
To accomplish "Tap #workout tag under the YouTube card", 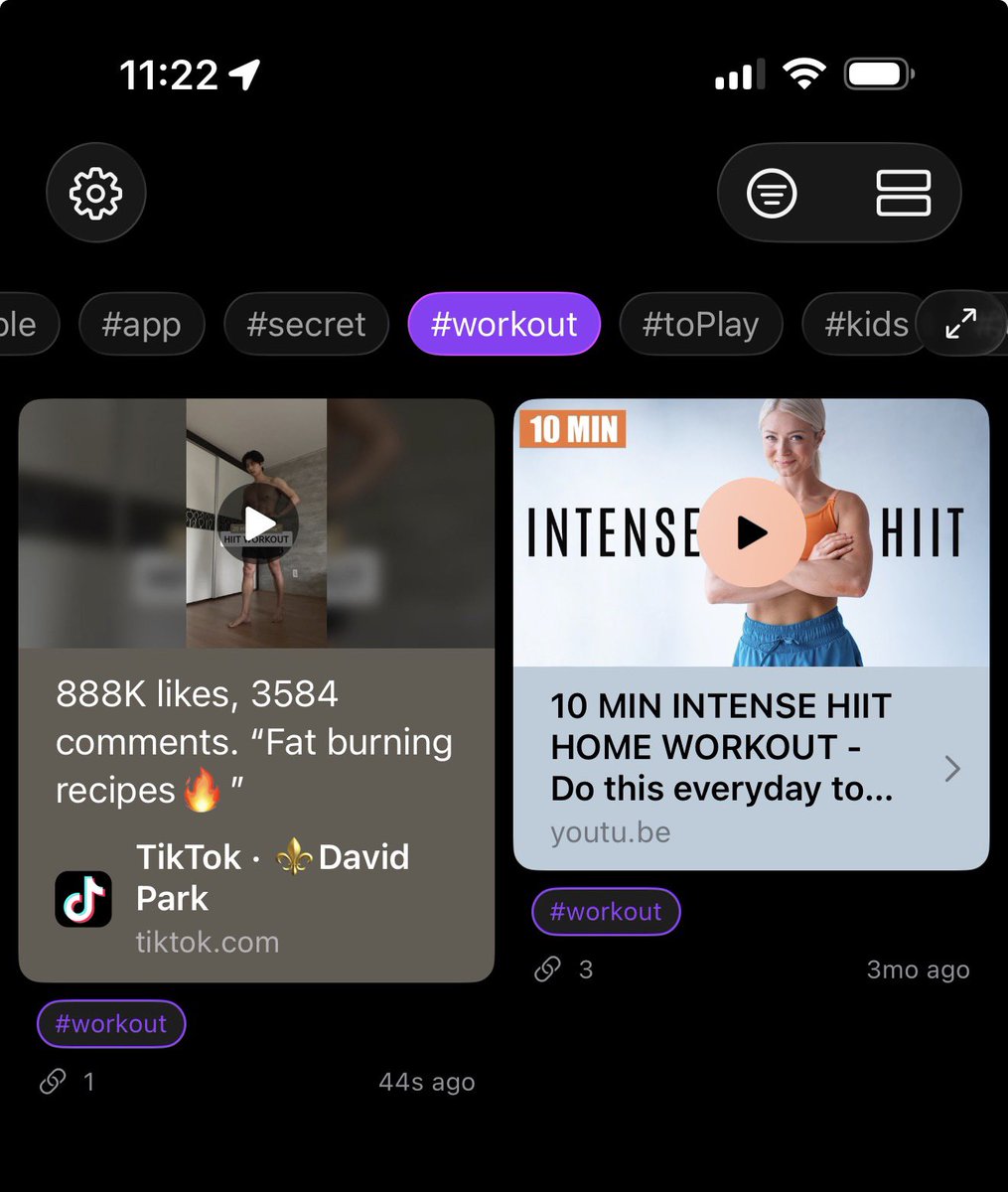I will [x=606, y=912].
